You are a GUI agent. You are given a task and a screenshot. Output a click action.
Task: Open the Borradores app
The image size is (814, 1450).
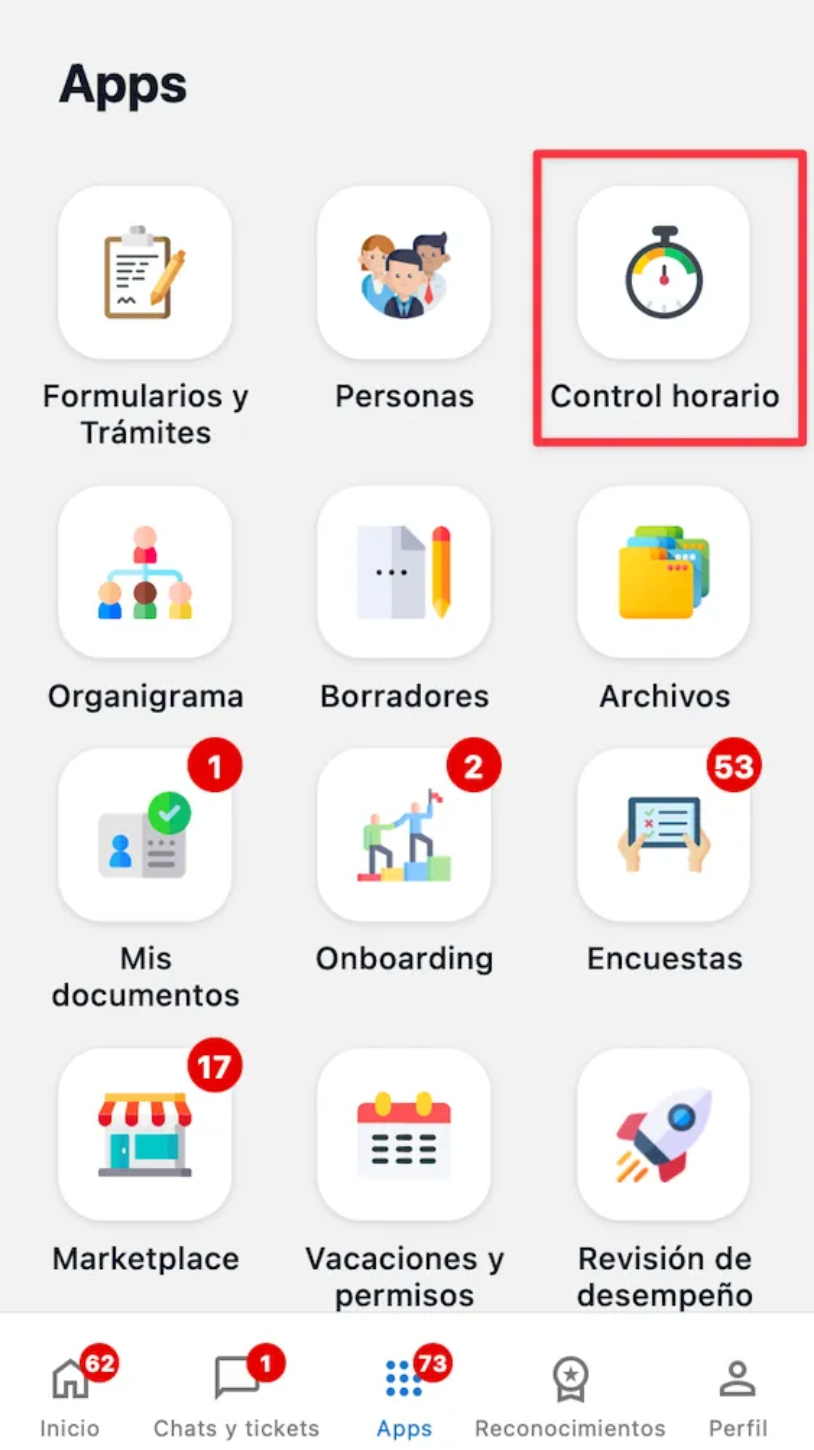tap(404, 572)
